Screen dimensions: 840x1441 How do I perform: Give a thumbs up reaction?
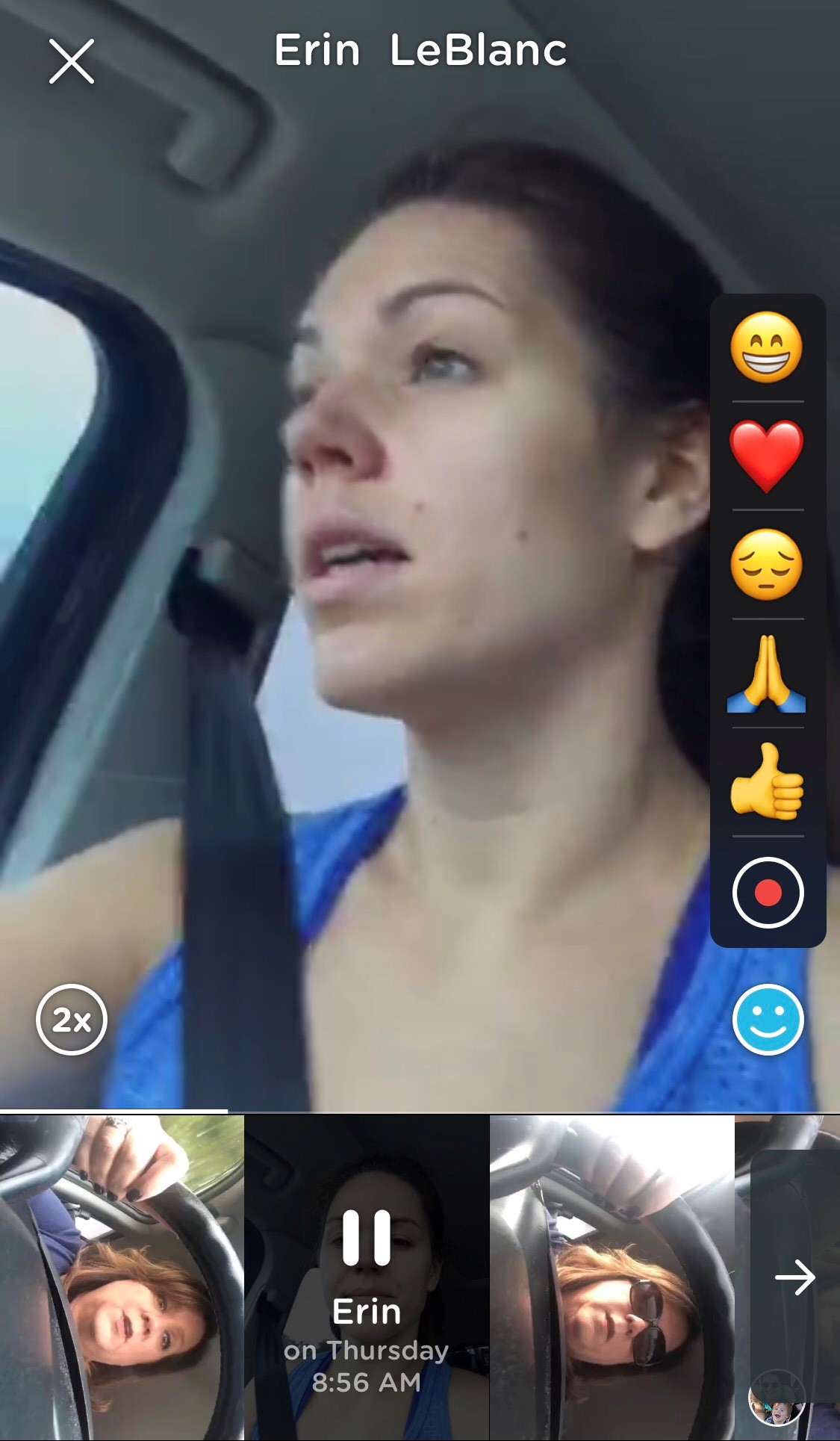point(767,782)
